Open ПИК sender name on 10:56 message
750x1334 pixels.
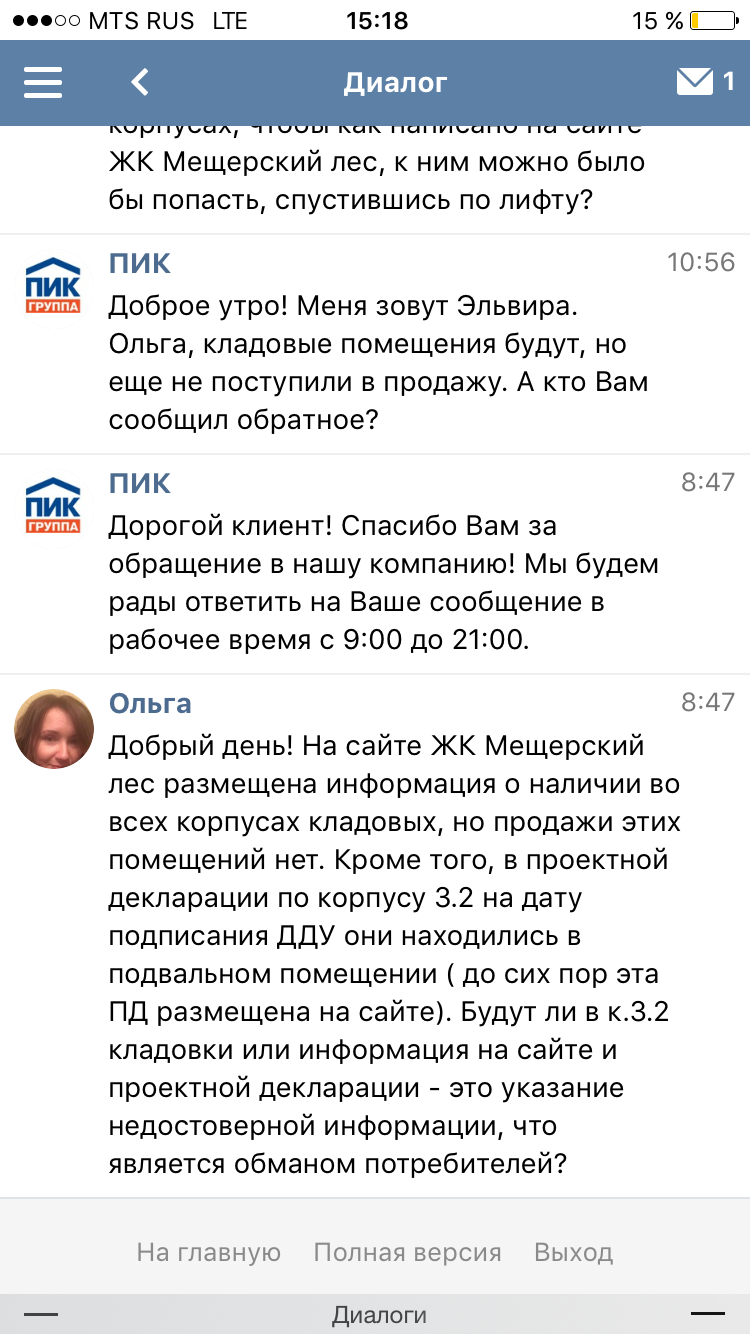tap(140, 263)
